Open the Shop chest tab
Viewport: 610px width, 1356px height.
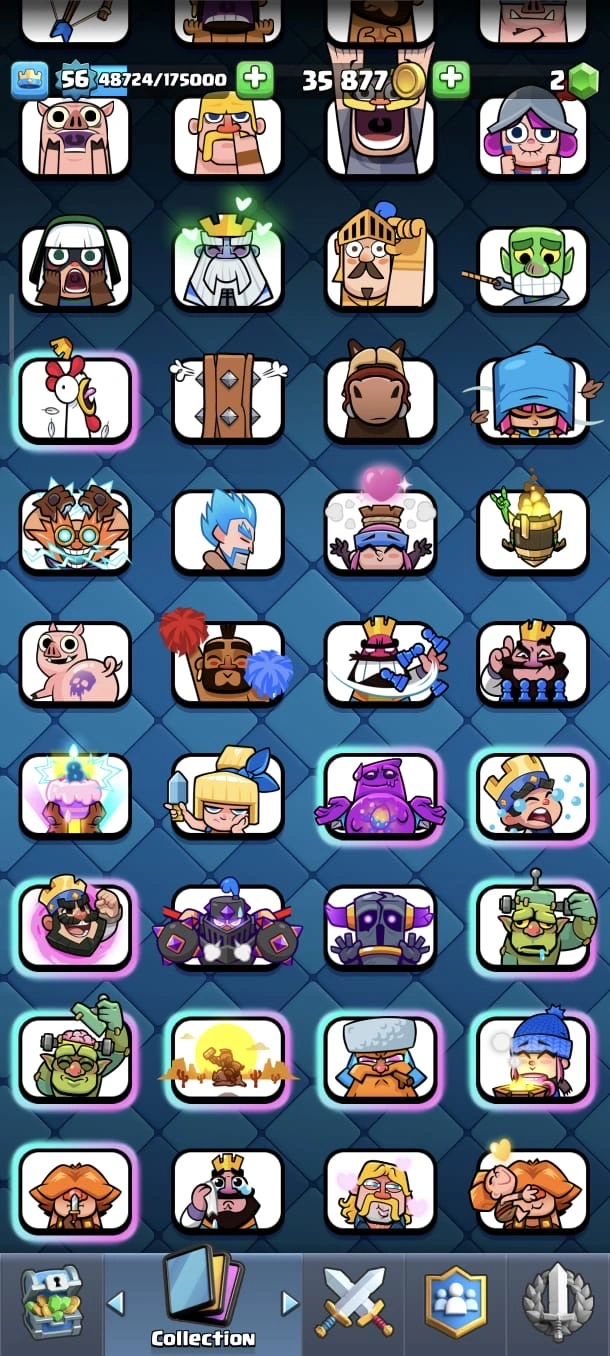pyautogui.click(x=52, y=1301)
